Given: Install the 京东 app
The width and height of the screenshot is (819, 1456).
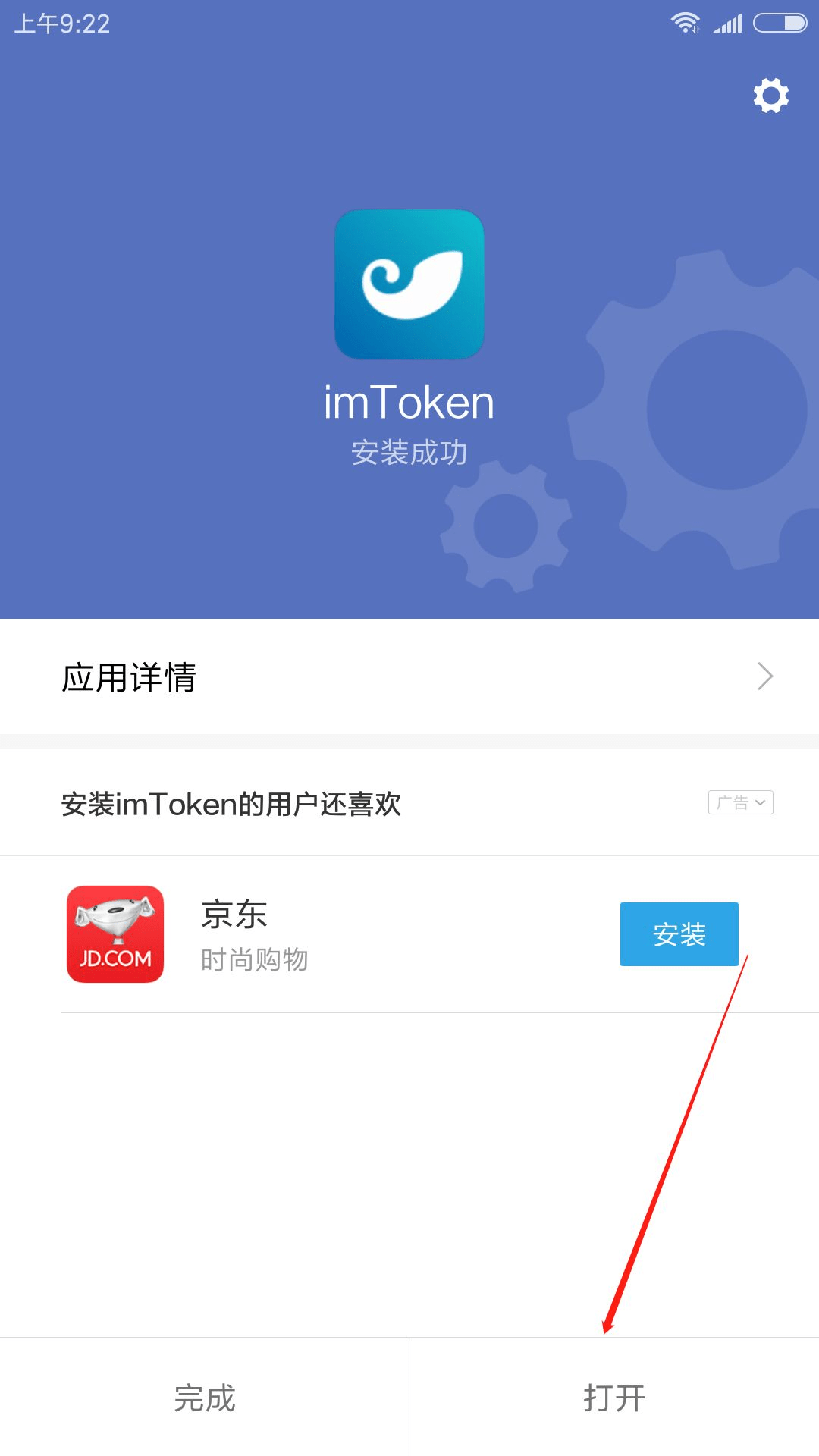Looking at the screenshot, I should pos(679,934).
